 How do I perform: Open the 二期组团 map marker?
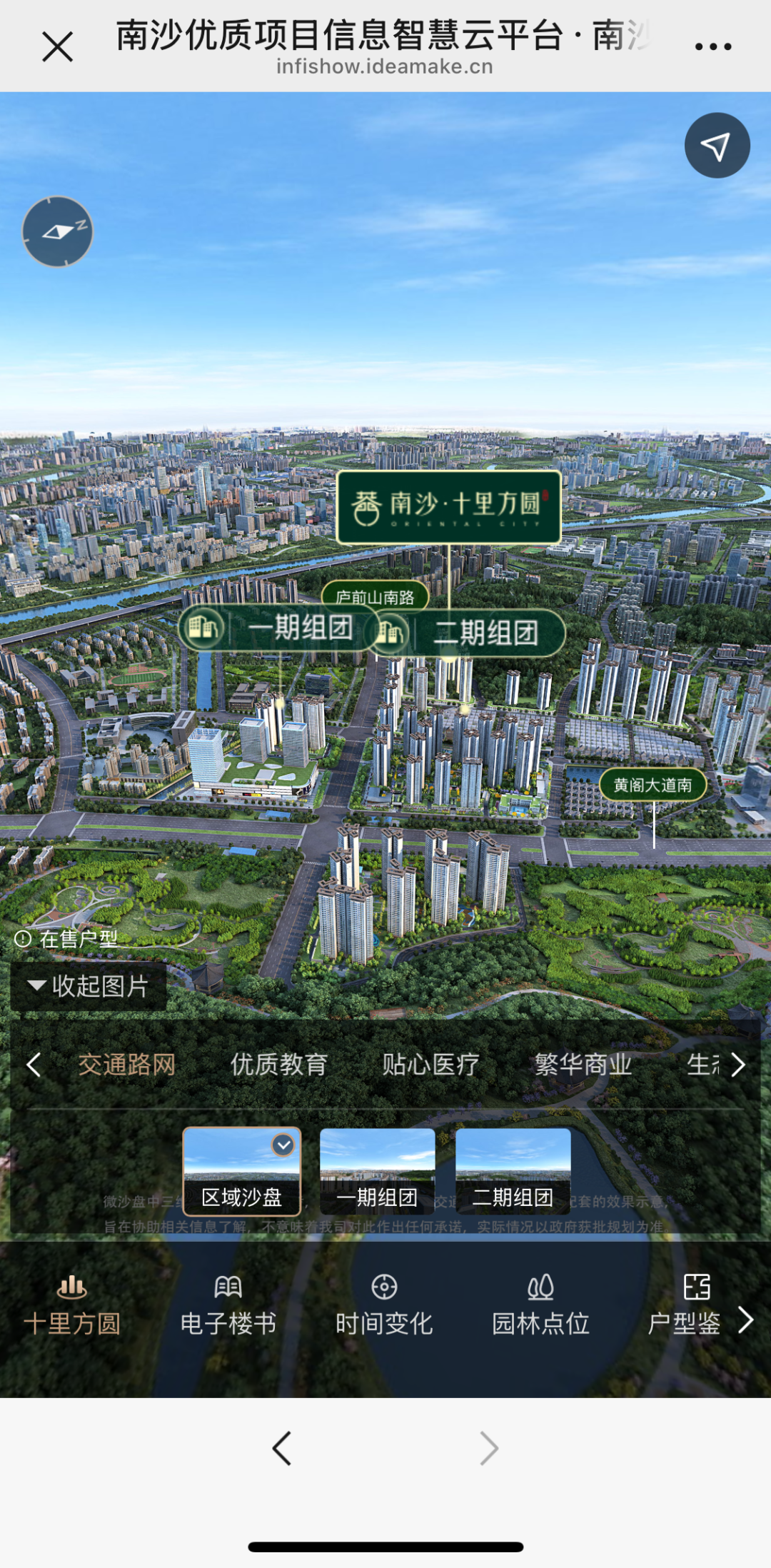pos(468,633)
